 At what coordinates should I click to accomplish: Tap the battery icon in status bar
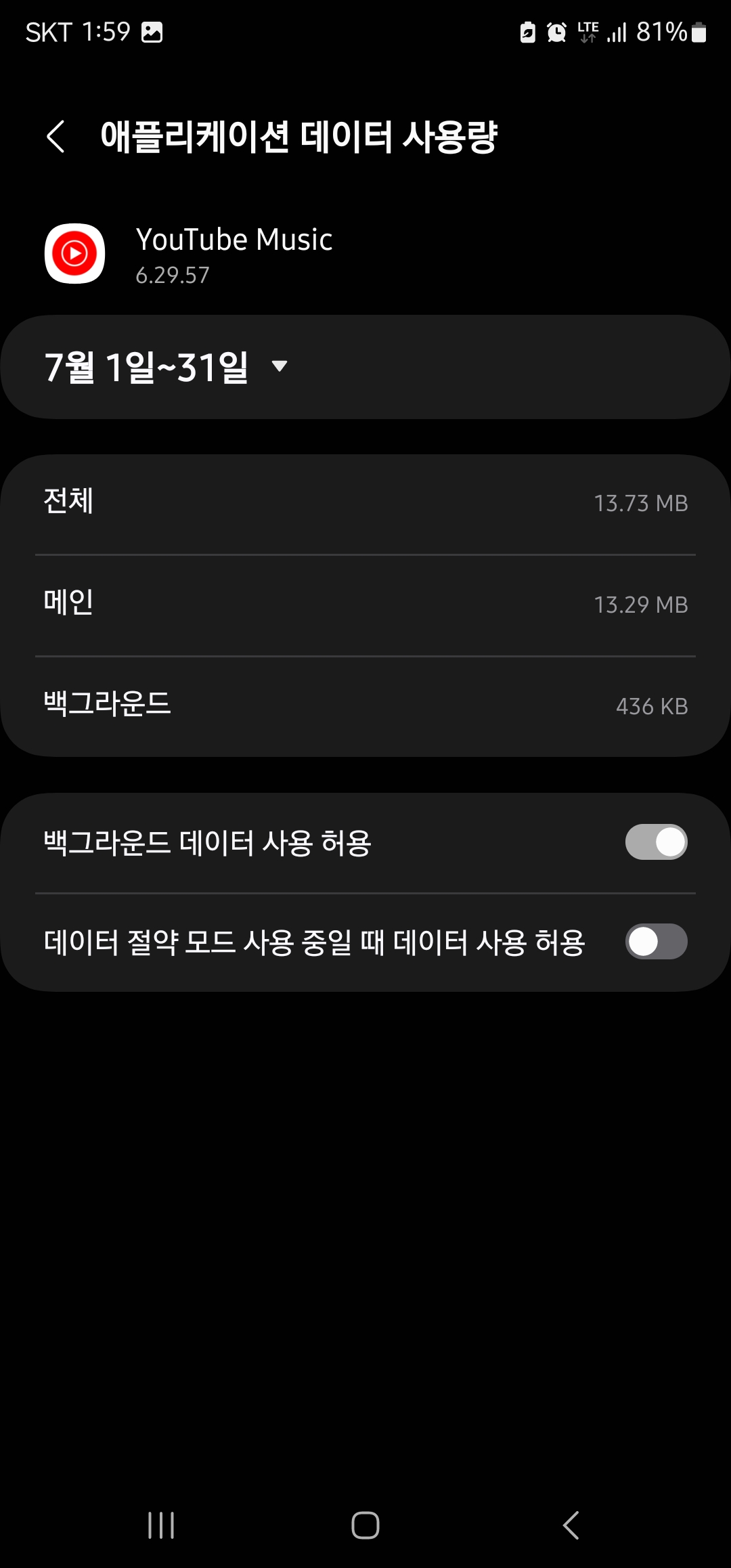tap(699, 32)
